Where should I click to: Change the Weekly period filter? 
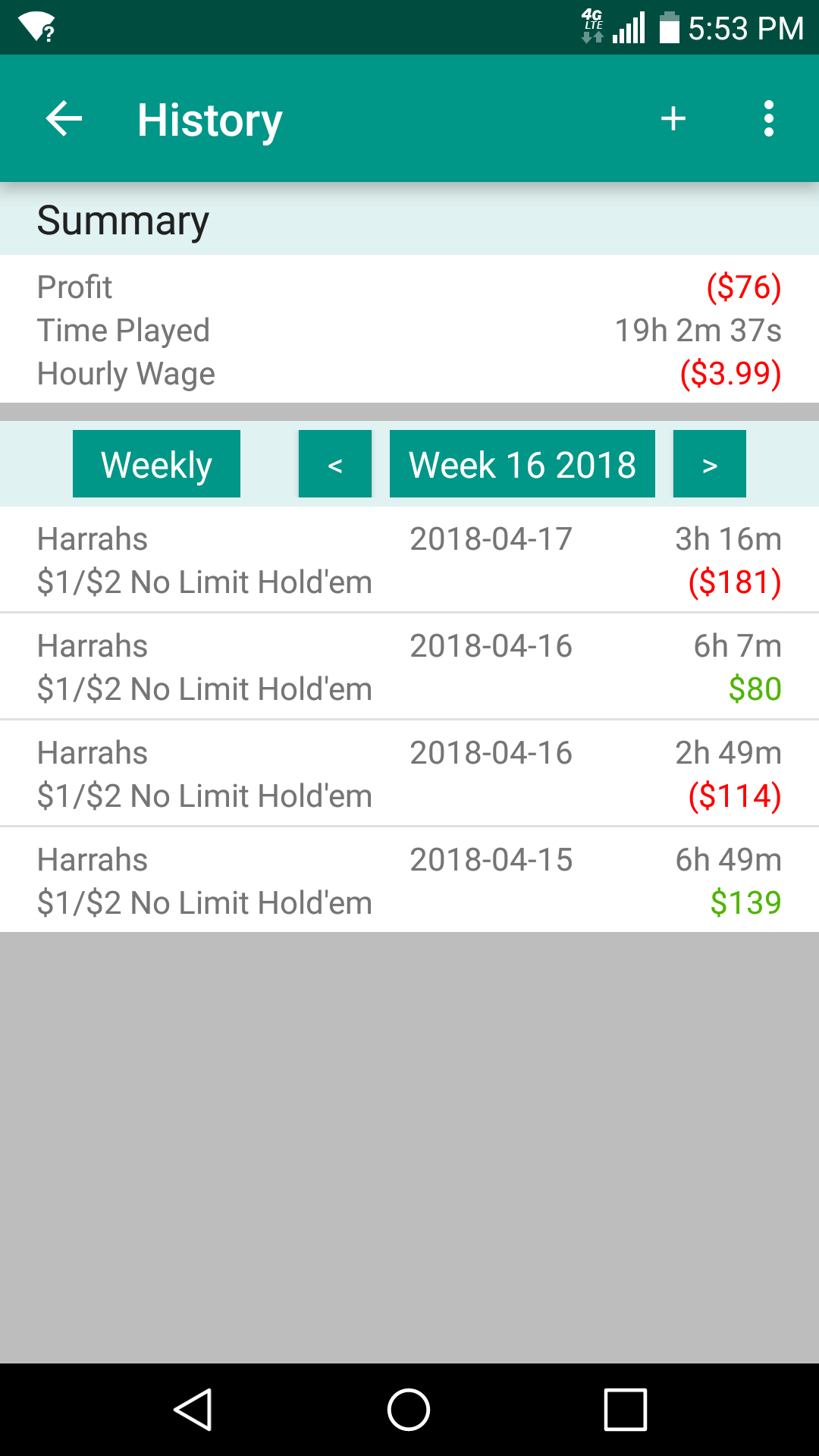pyautogui.click(x=156, y=464)
